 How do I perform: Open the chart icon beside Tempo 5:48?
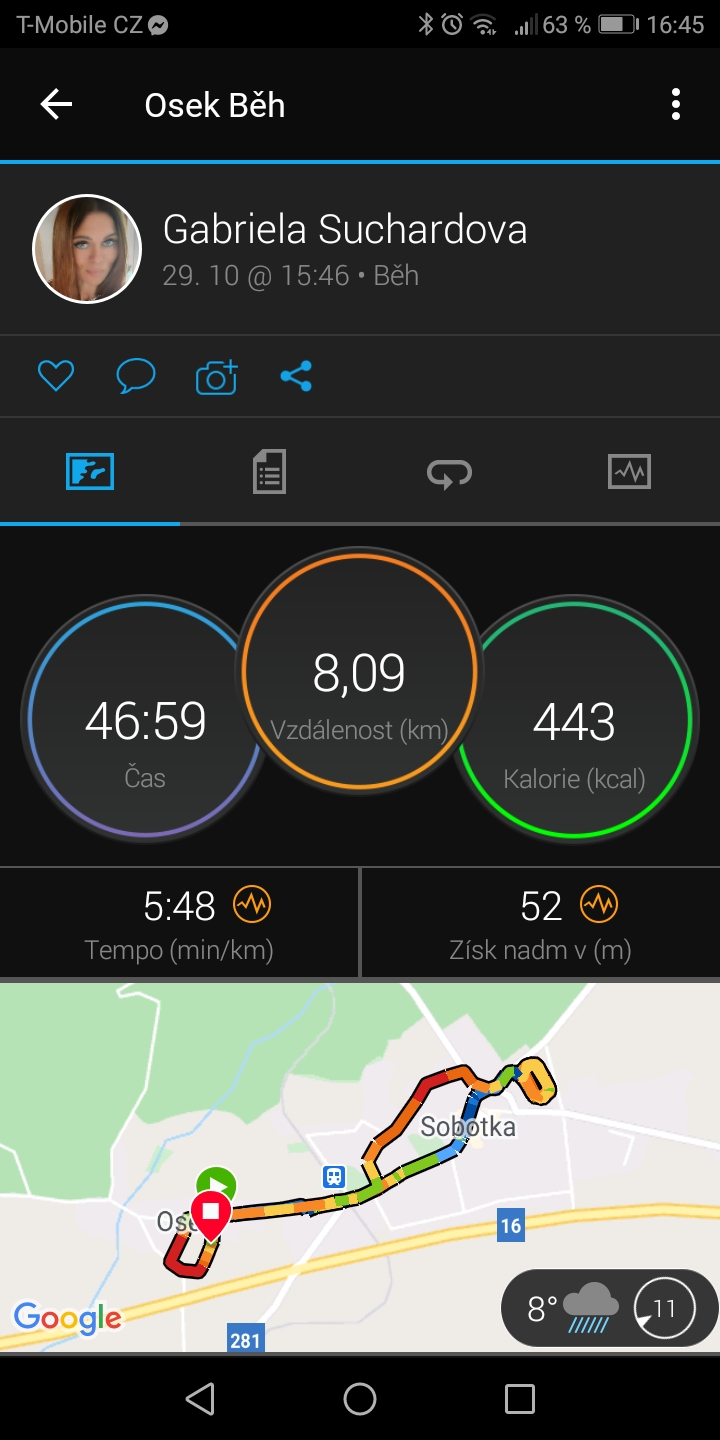(x=252, y=905)
